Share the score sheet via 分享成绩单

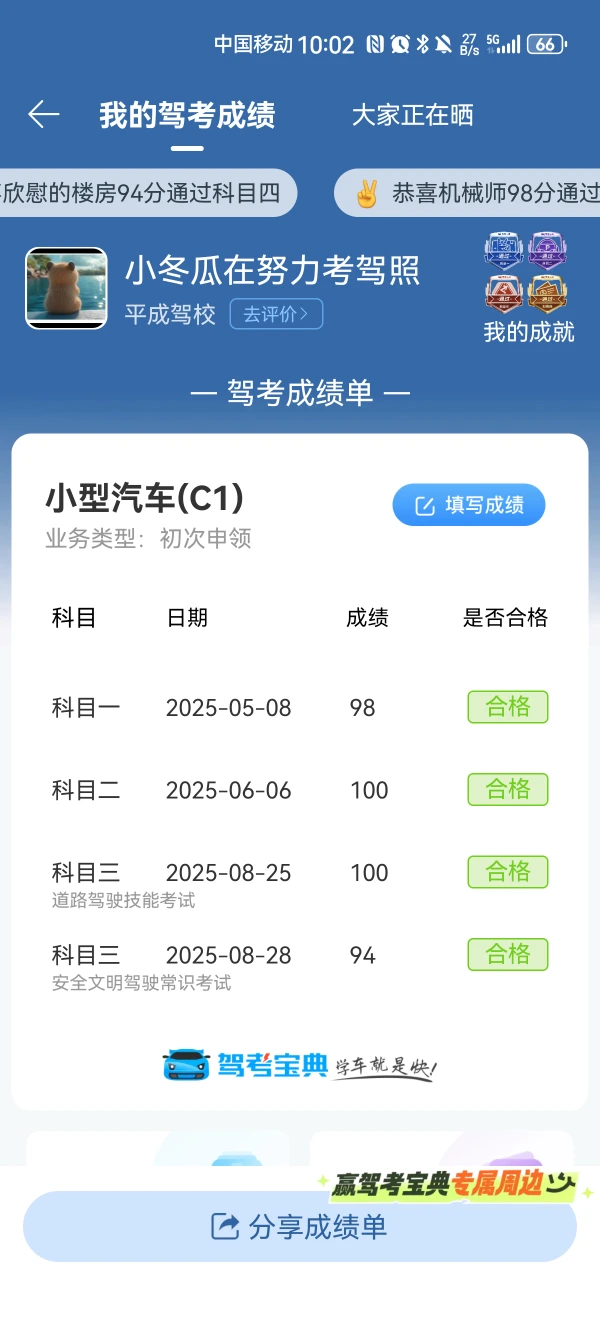pos(300,1227)
